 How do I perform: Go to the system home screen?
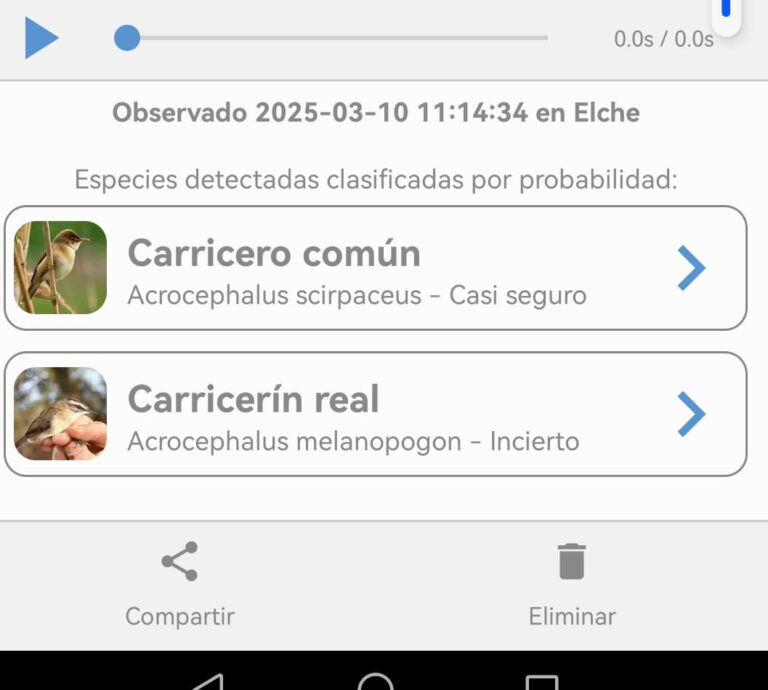tap(375, 682)
